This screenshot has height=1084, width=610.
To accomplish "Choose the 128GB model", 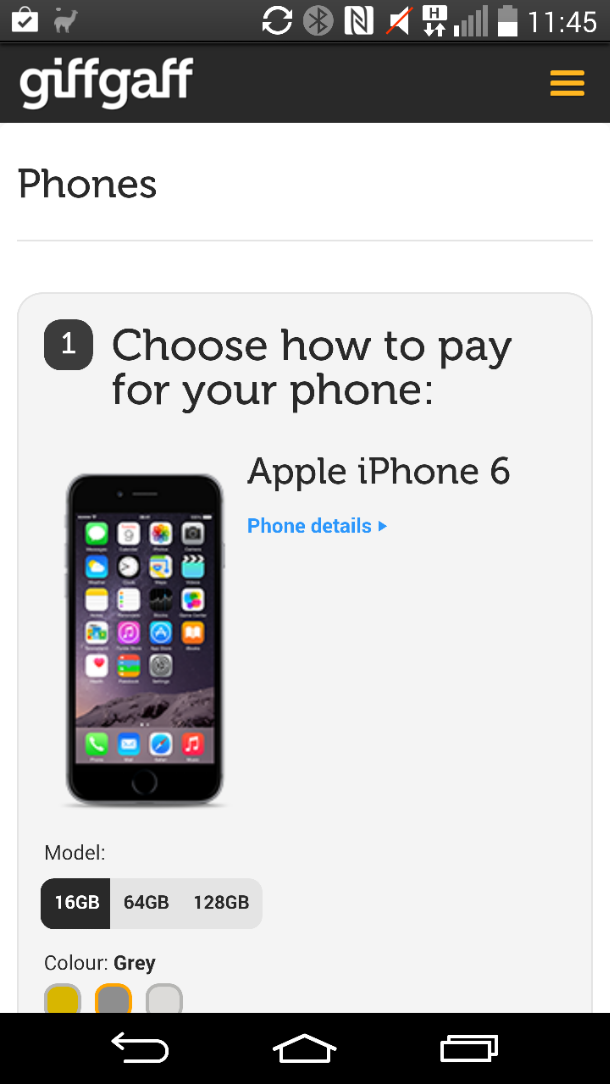I will pyautogui.click(x=221, y=903).
